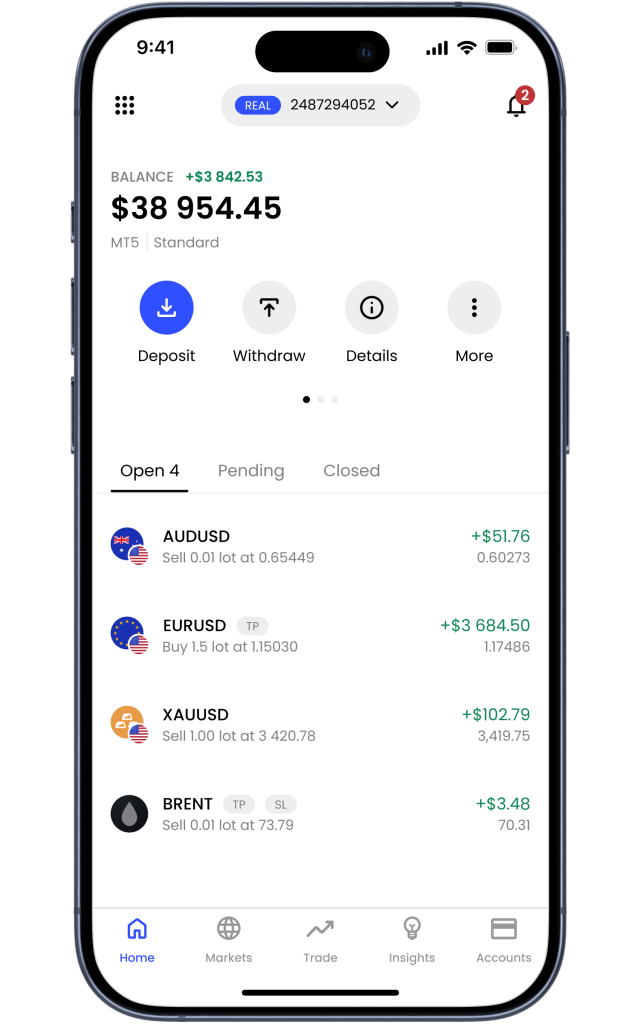Open the AUDUSD position
Image resolution: width=640 pixels, height=1024 pixels.
pos(320,546)
